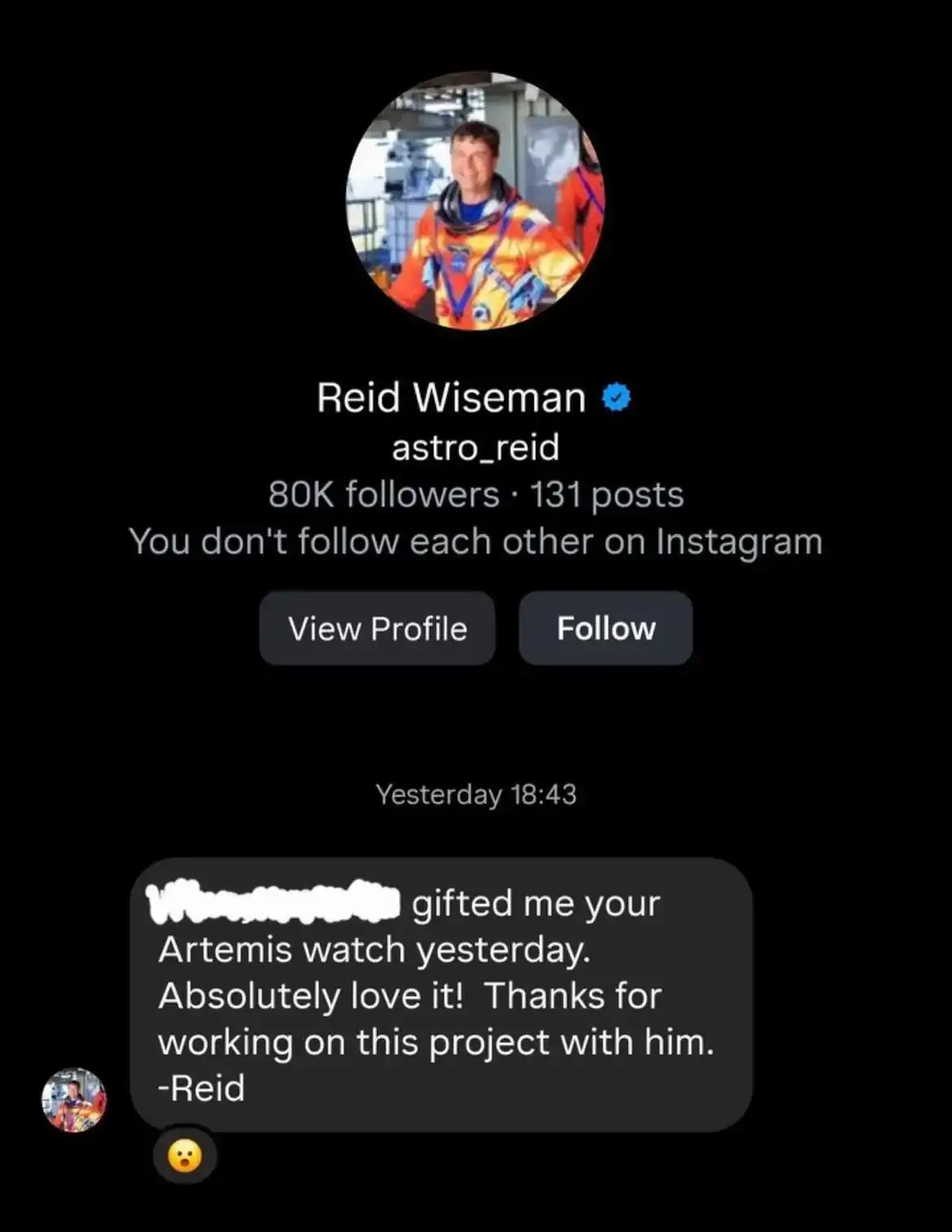Click the text 'You don't follow each other on Instagram'
Screen dimensions: 952x1232
click(x=475, y=541)
